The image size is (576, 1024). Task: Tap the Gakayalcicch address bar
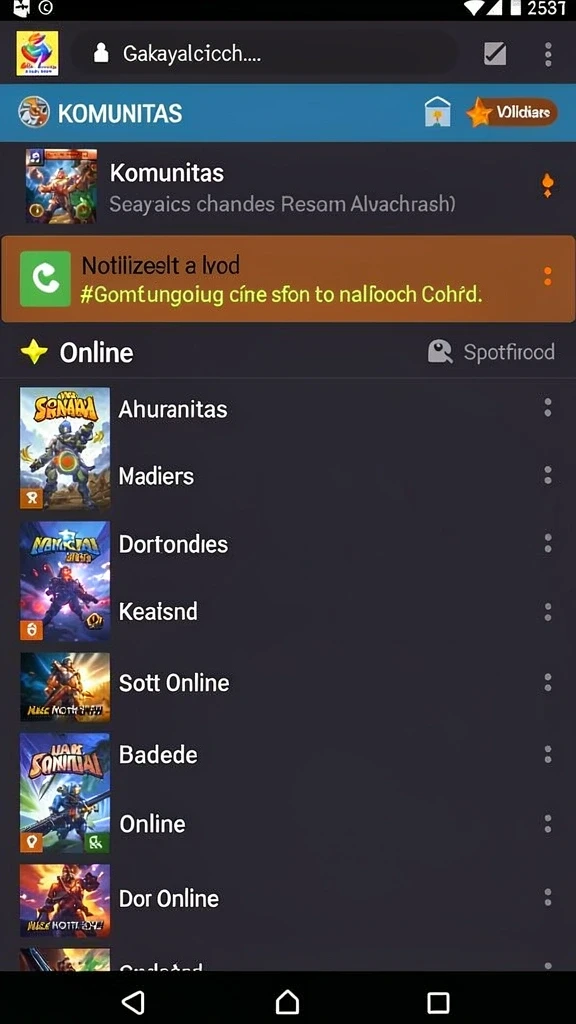(263, 54)
